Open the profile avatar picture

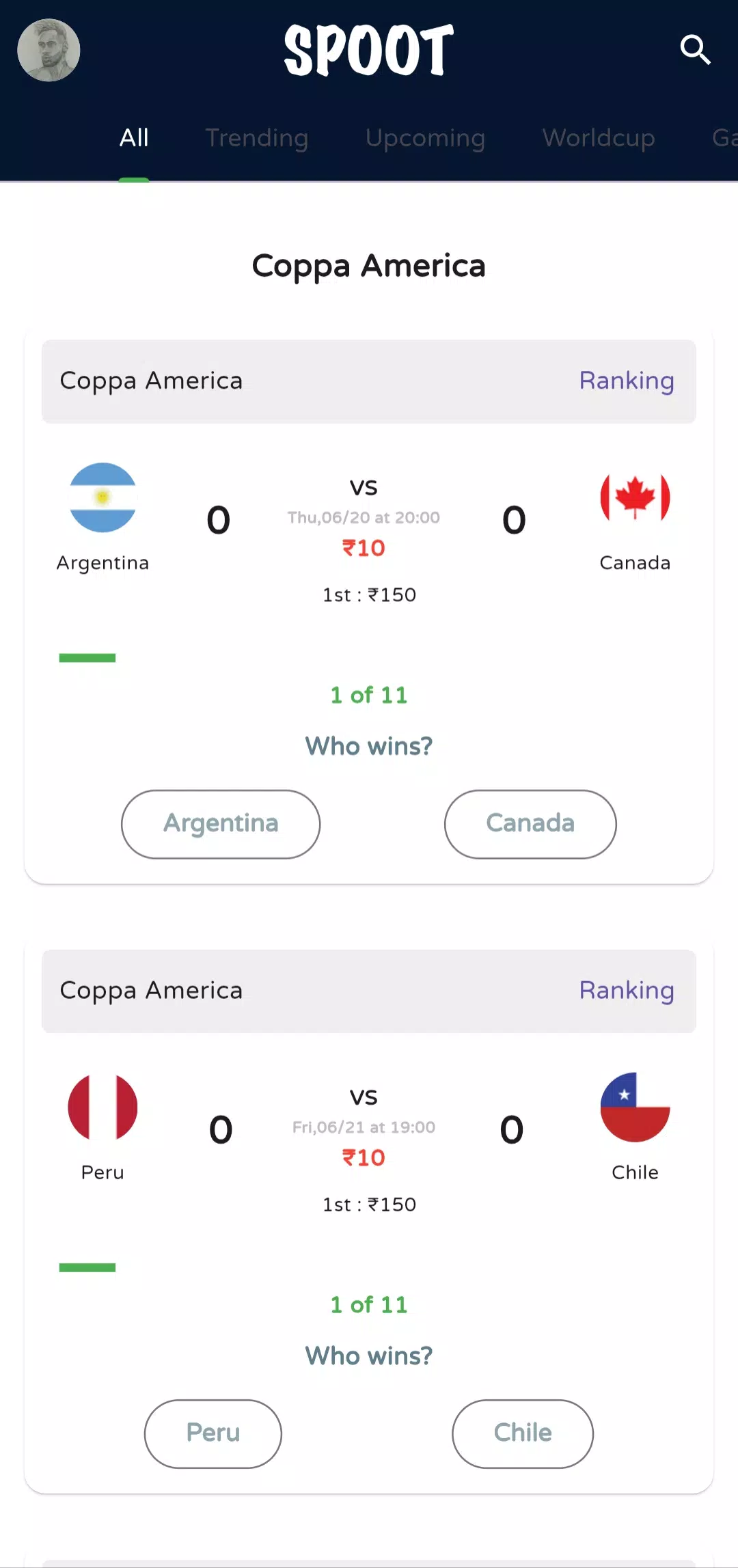pos(49,50)
